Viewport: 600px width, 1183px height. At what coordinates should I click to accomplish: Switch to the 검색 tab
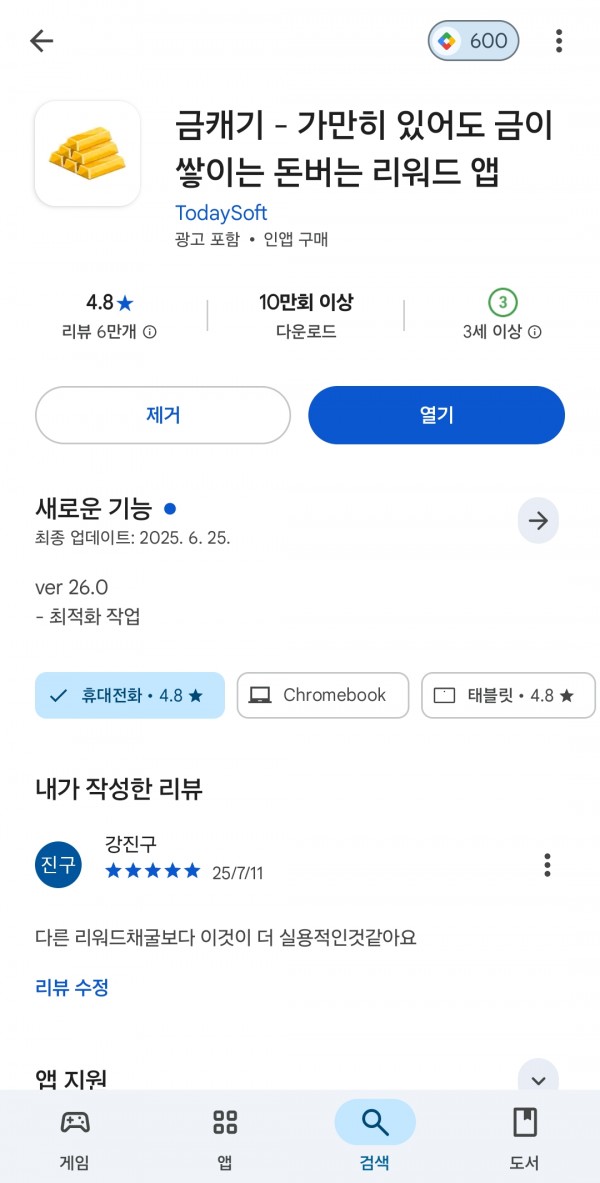[x=375, y=1136]
